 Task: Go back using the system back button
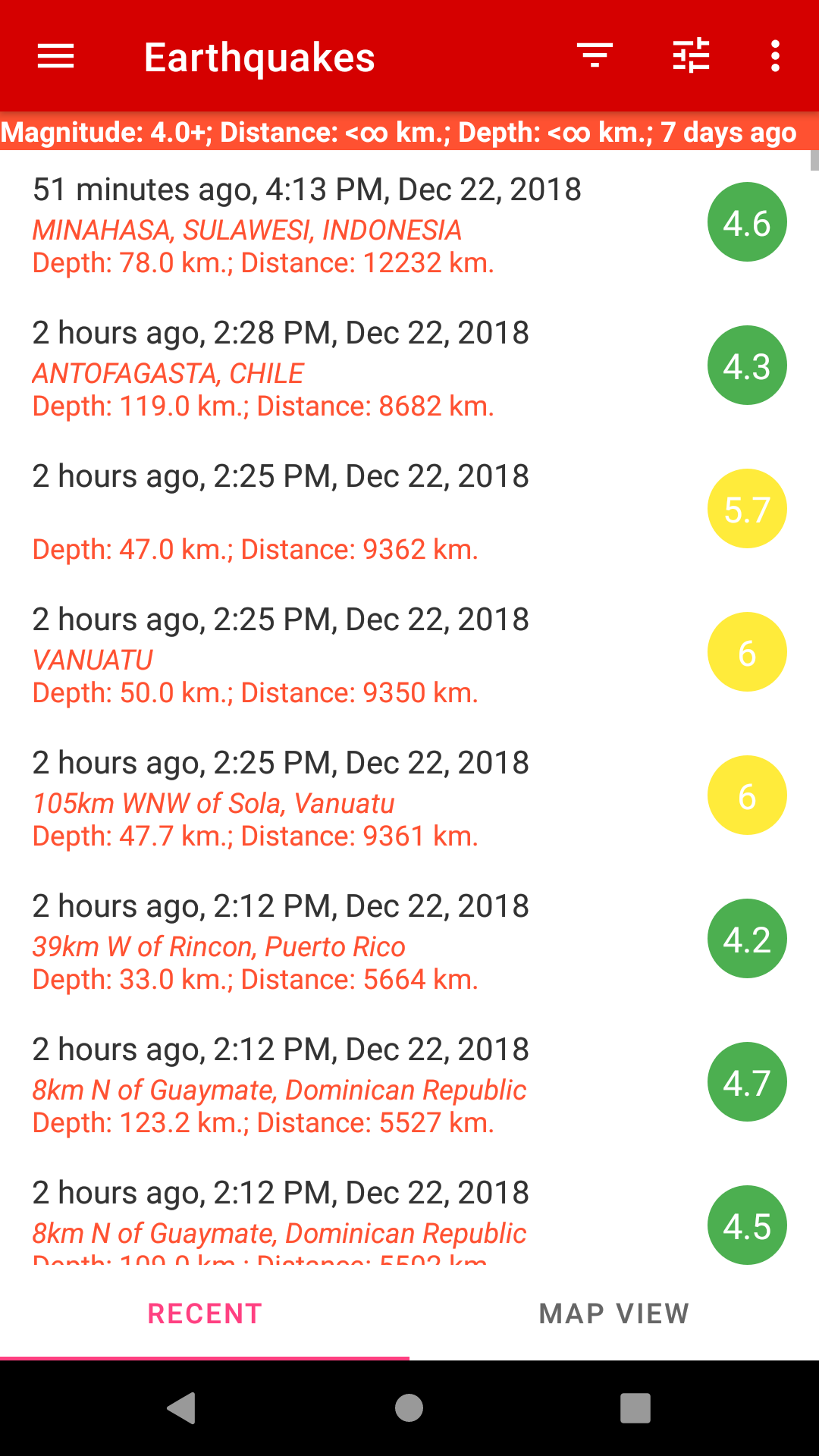[181, 1408]
